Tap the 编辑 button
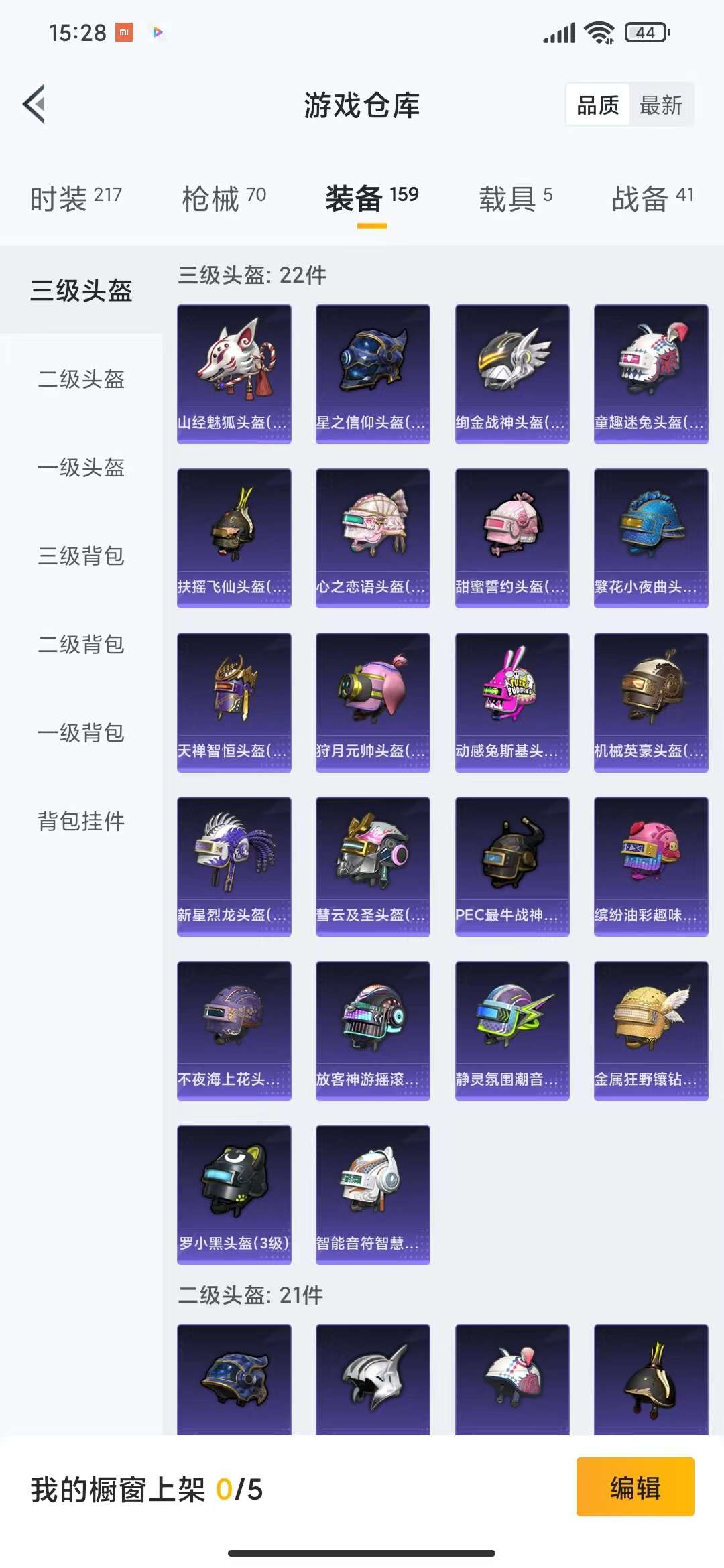This screenshot has width=724, height=1568. [635, 1488]
